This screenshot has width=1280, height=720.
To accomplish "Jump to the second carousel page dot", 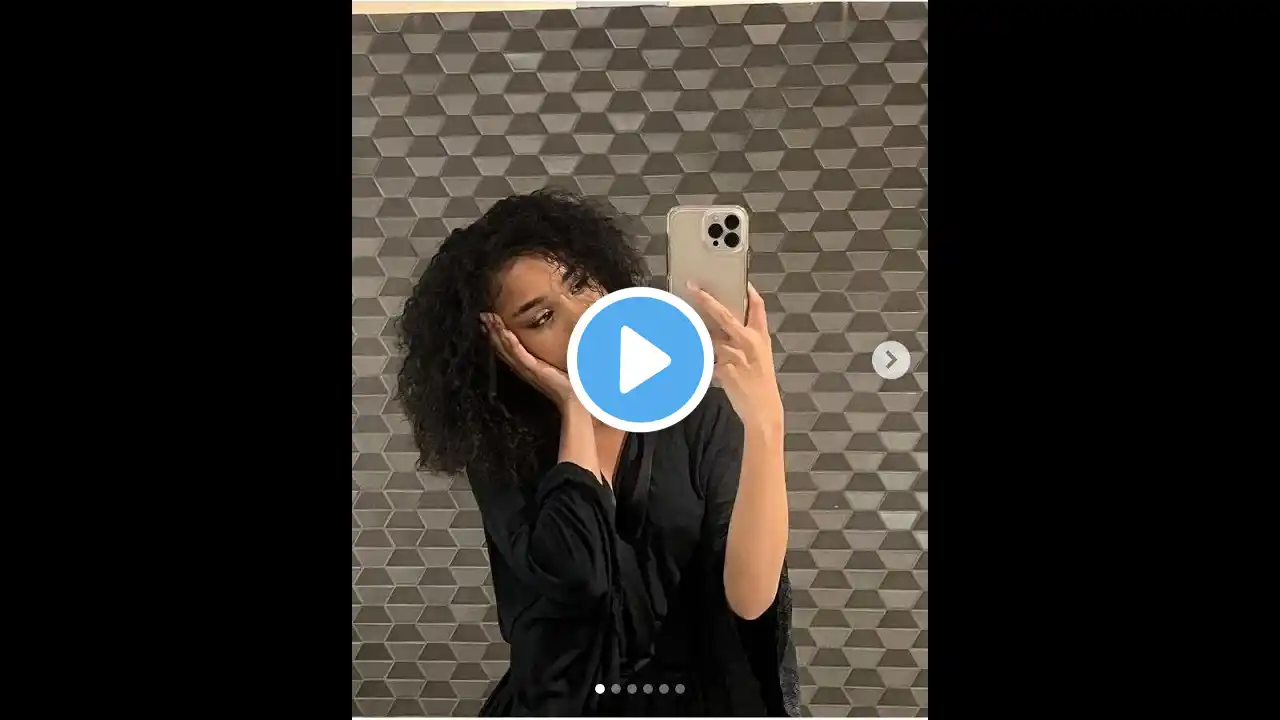I will click(x=616, y=688).
